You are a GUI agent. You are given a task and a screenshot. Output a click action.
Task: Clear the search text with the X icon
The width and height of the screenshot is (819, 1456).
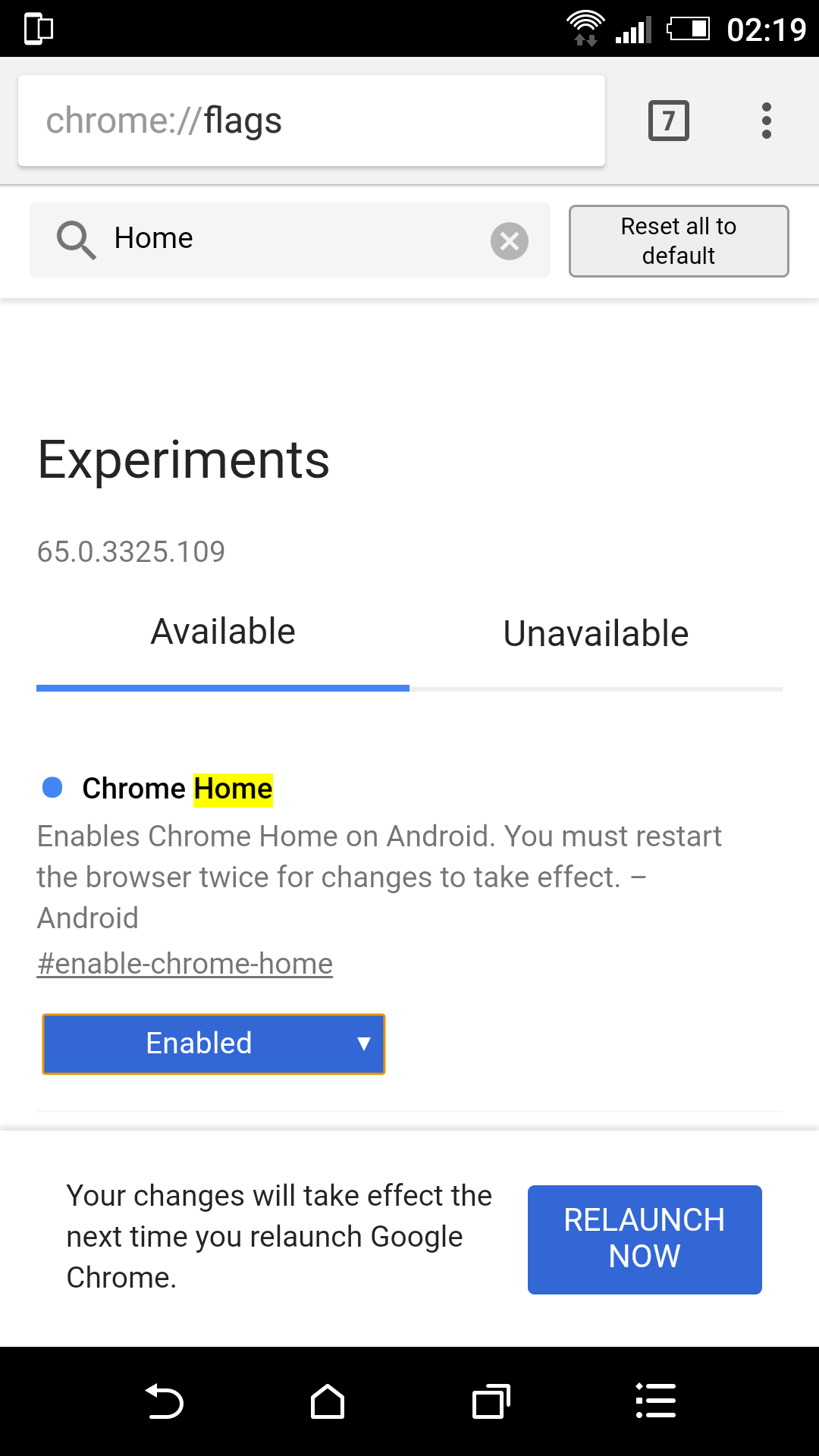[x=510, y=241]
